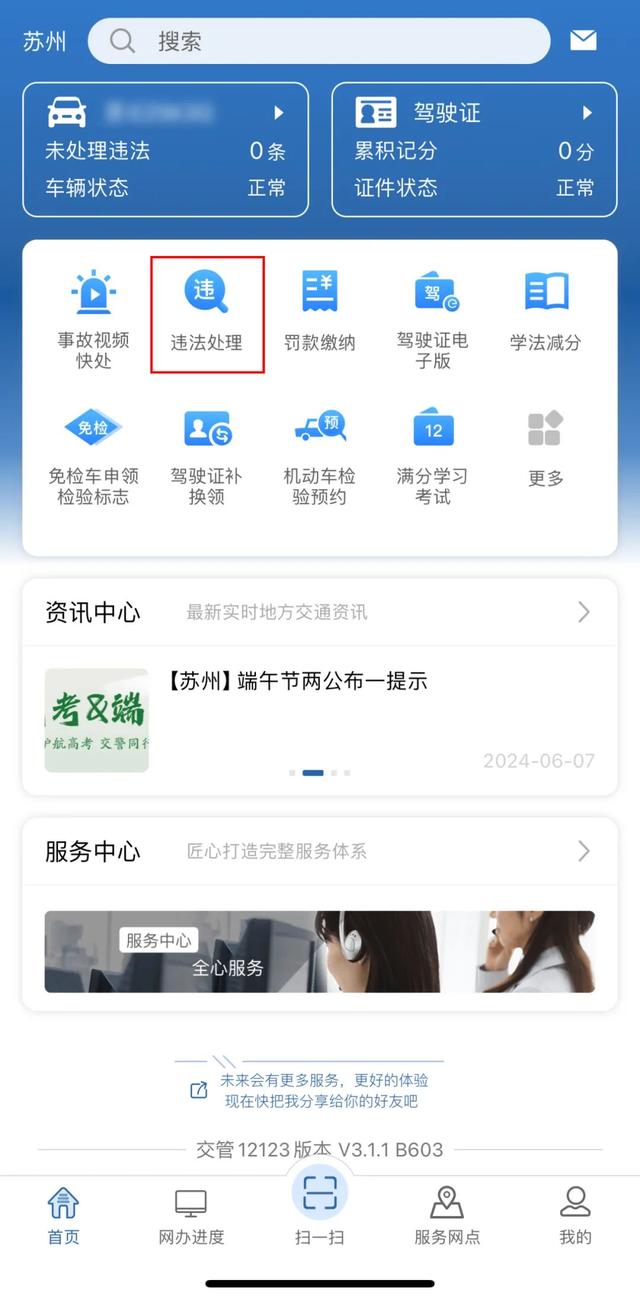Change city from 苏州
The image size is (640, 1299).
tap(44, 41)
